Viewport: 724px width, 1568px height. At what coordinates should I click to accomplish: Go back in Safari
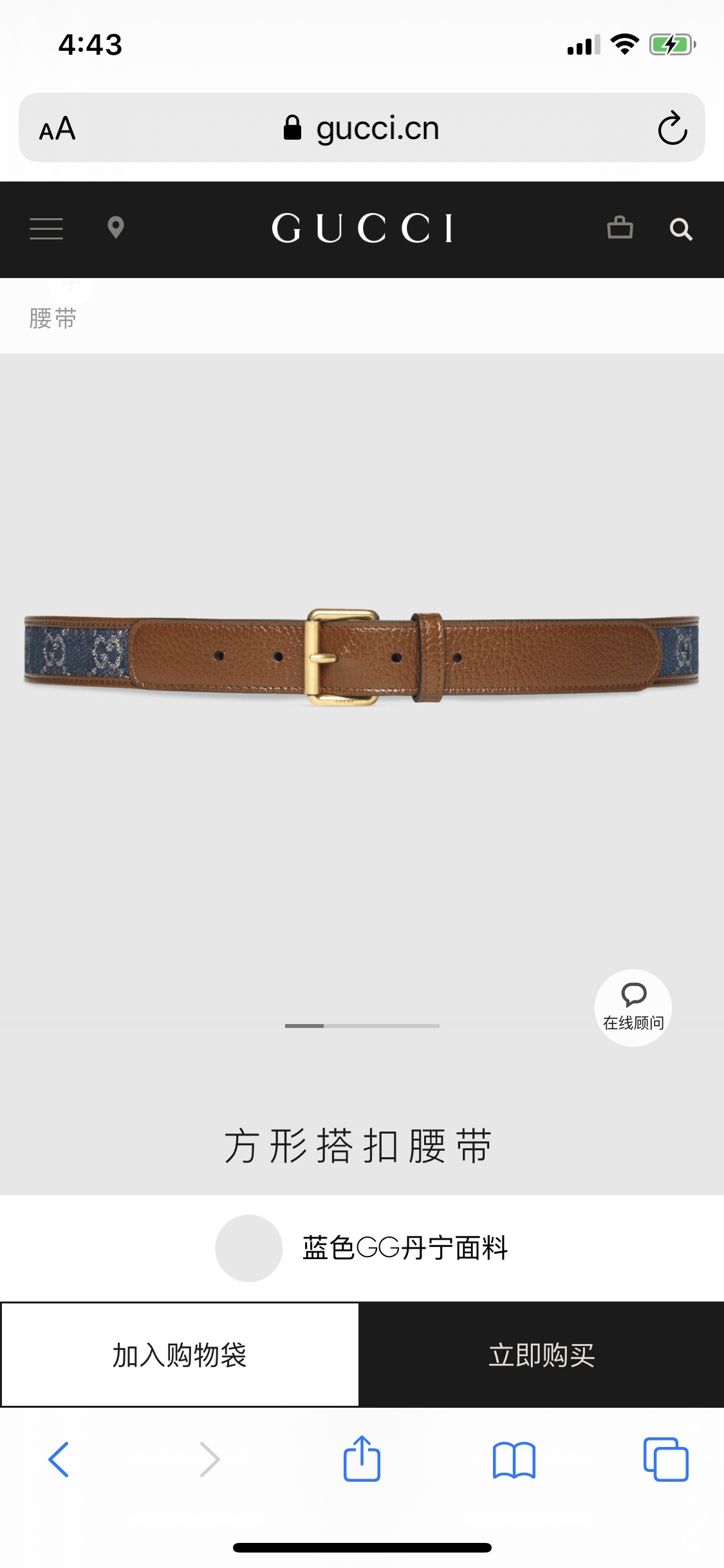pos(59,1459)
